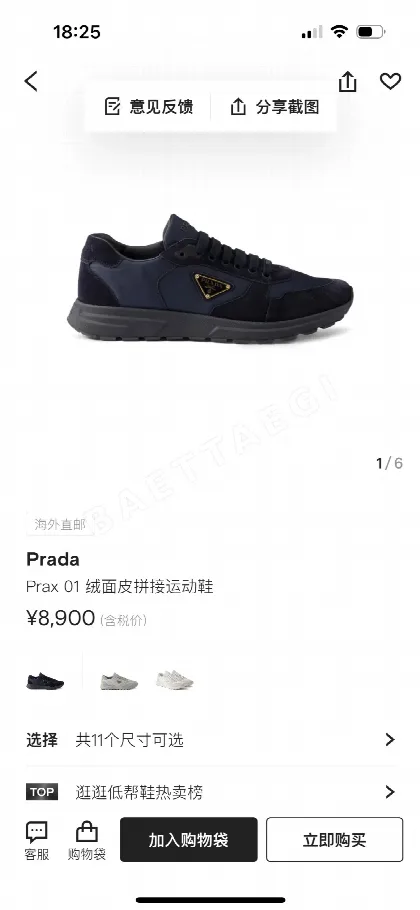The width and height of the screenshot is (420, 910).
Task: Go back with the top-left arrow
Action: click(x=31, y=81)
